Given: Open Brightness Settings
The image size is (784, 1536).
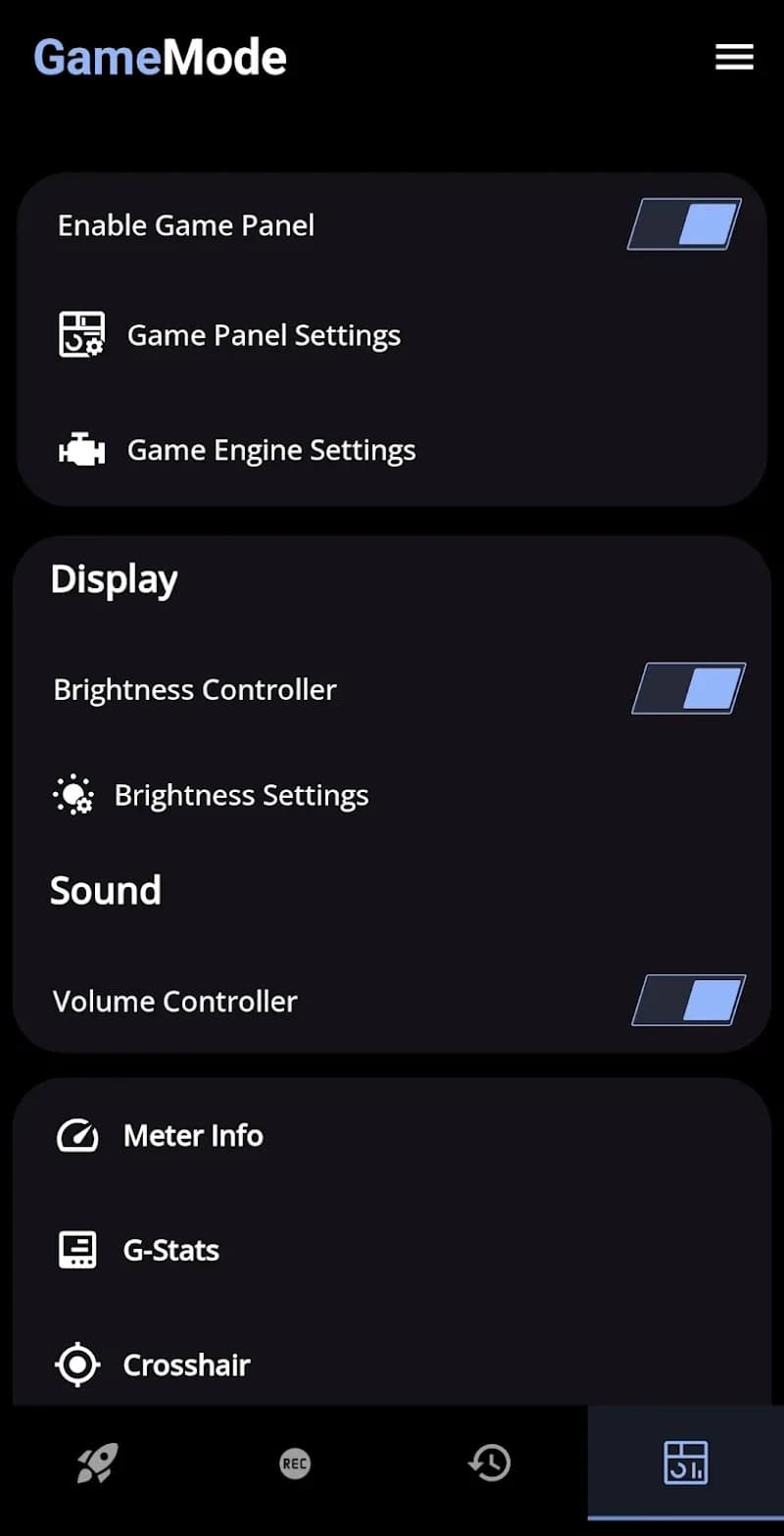Looking at the screenshot, I should (x=241, y=794).
